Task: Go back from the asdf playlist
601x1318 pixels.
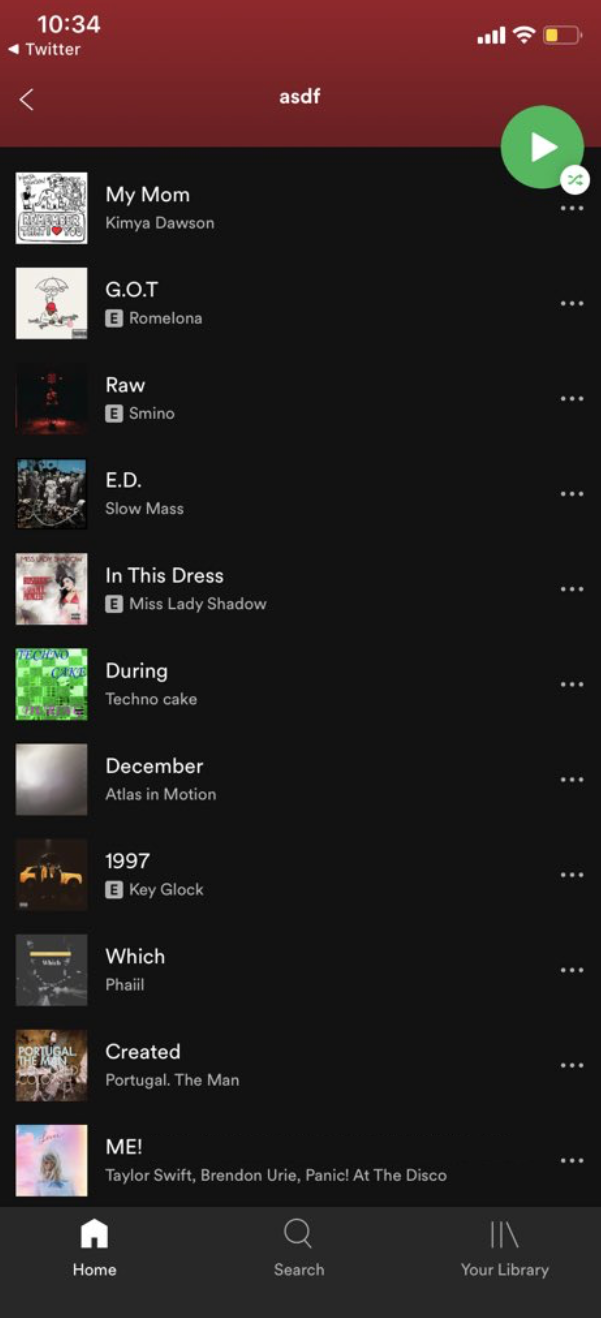Action: point(27,99)
